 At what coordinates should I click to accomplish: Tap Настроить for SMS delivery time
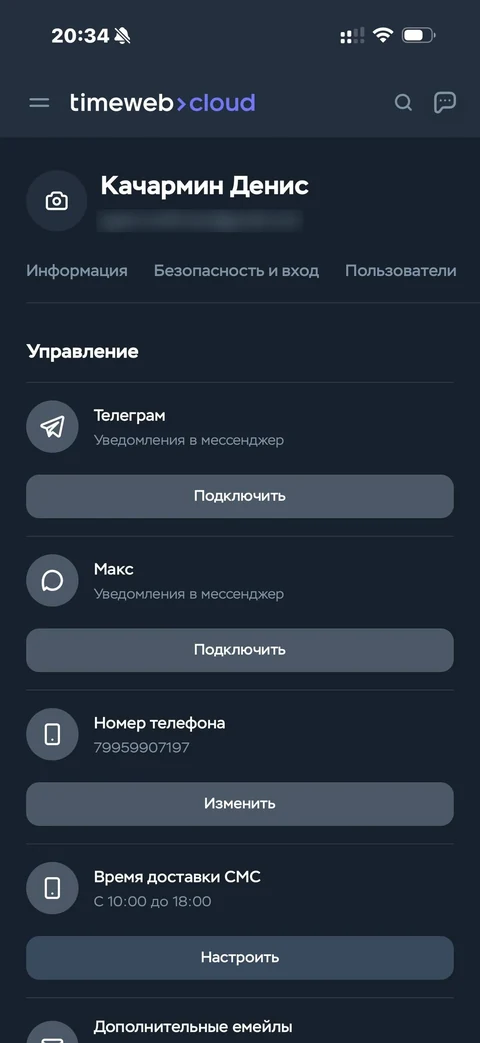click(239, 957)
